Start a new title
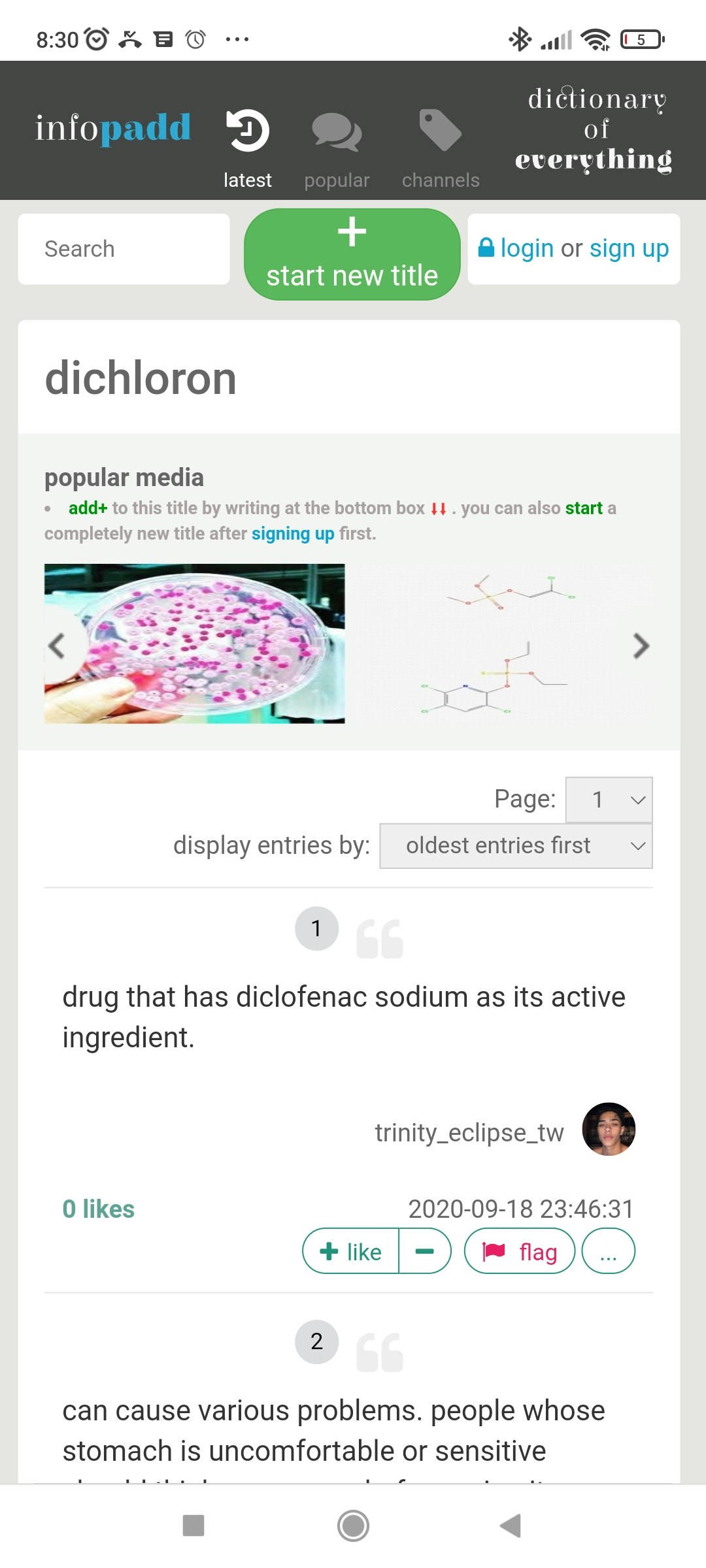 [352, 254]
